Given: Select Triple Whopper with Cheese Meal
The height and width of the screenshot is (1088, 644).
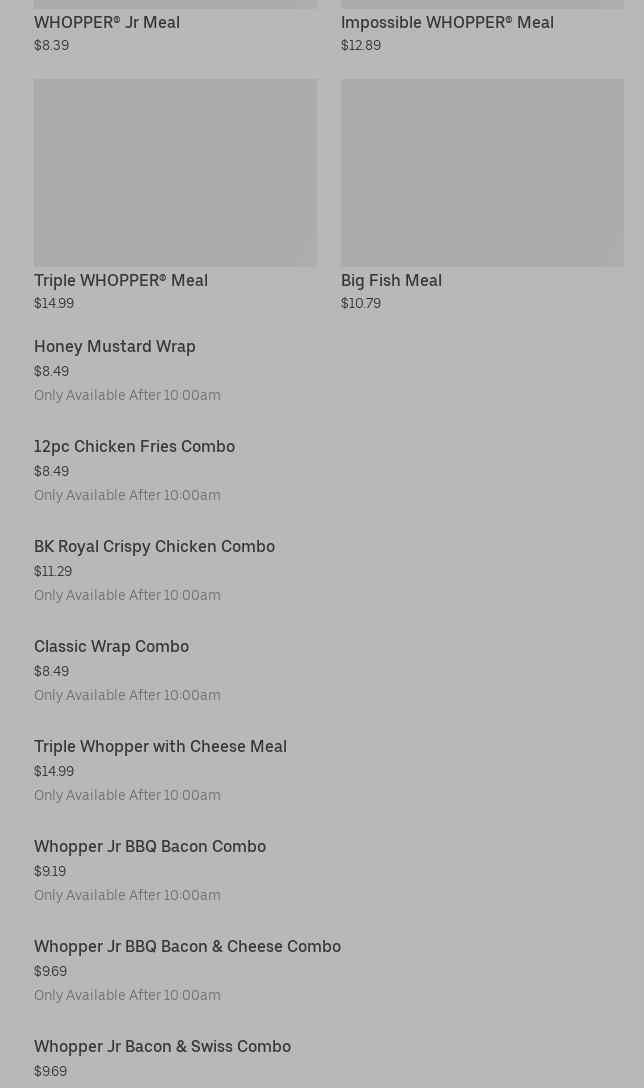Looking at the screenshot, I should pyautogui.click(x=160, y=747).
